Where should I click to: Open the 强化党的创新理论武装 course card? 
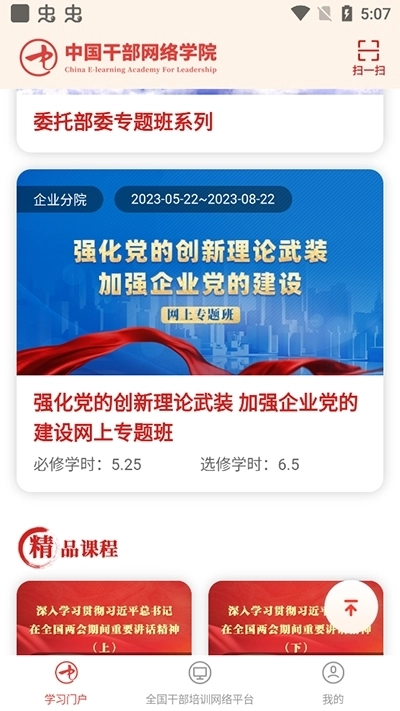[x=200, y=331]
